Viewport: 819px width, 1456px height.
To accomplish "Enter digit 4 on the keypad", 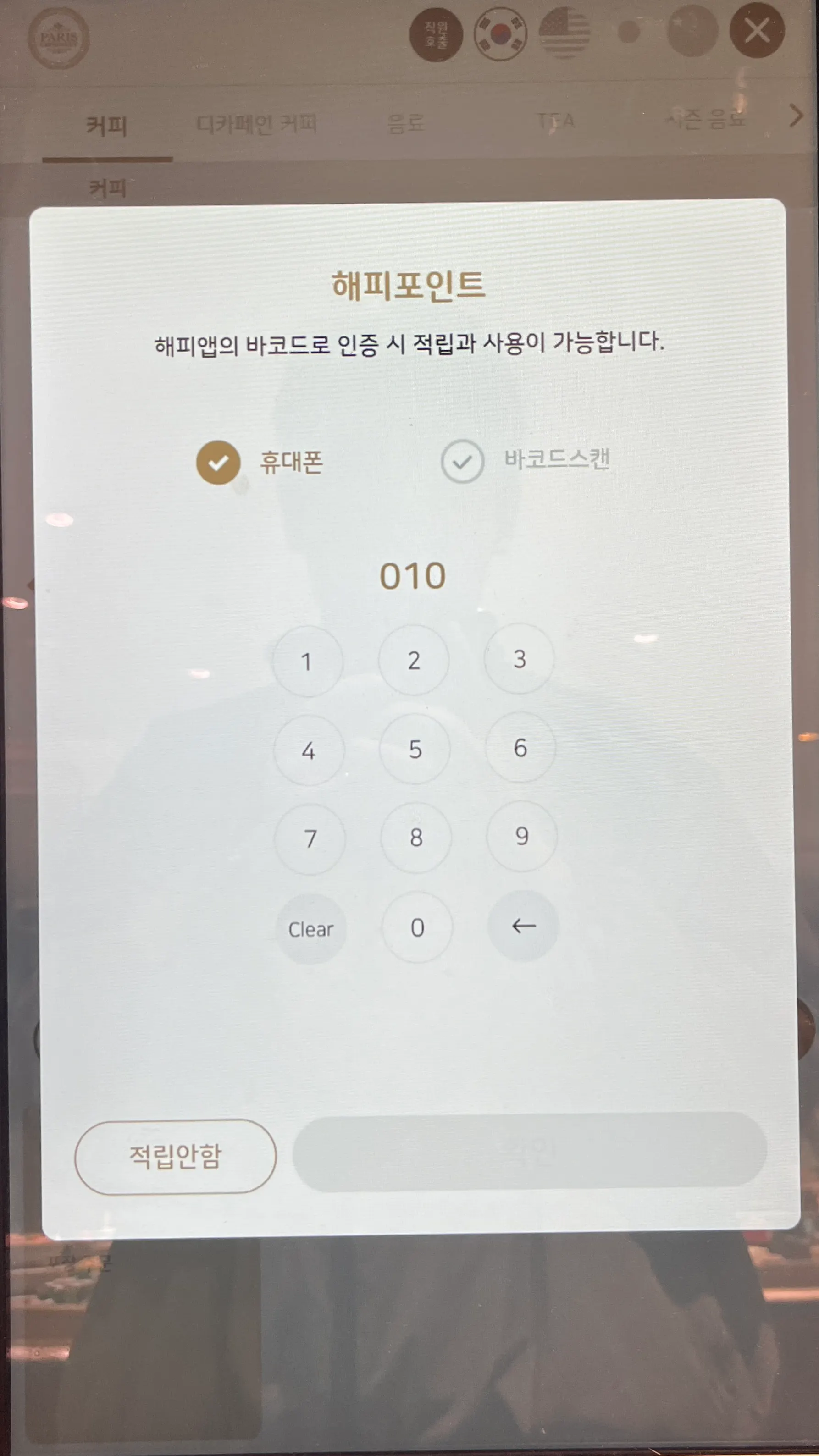I will 309,750.
